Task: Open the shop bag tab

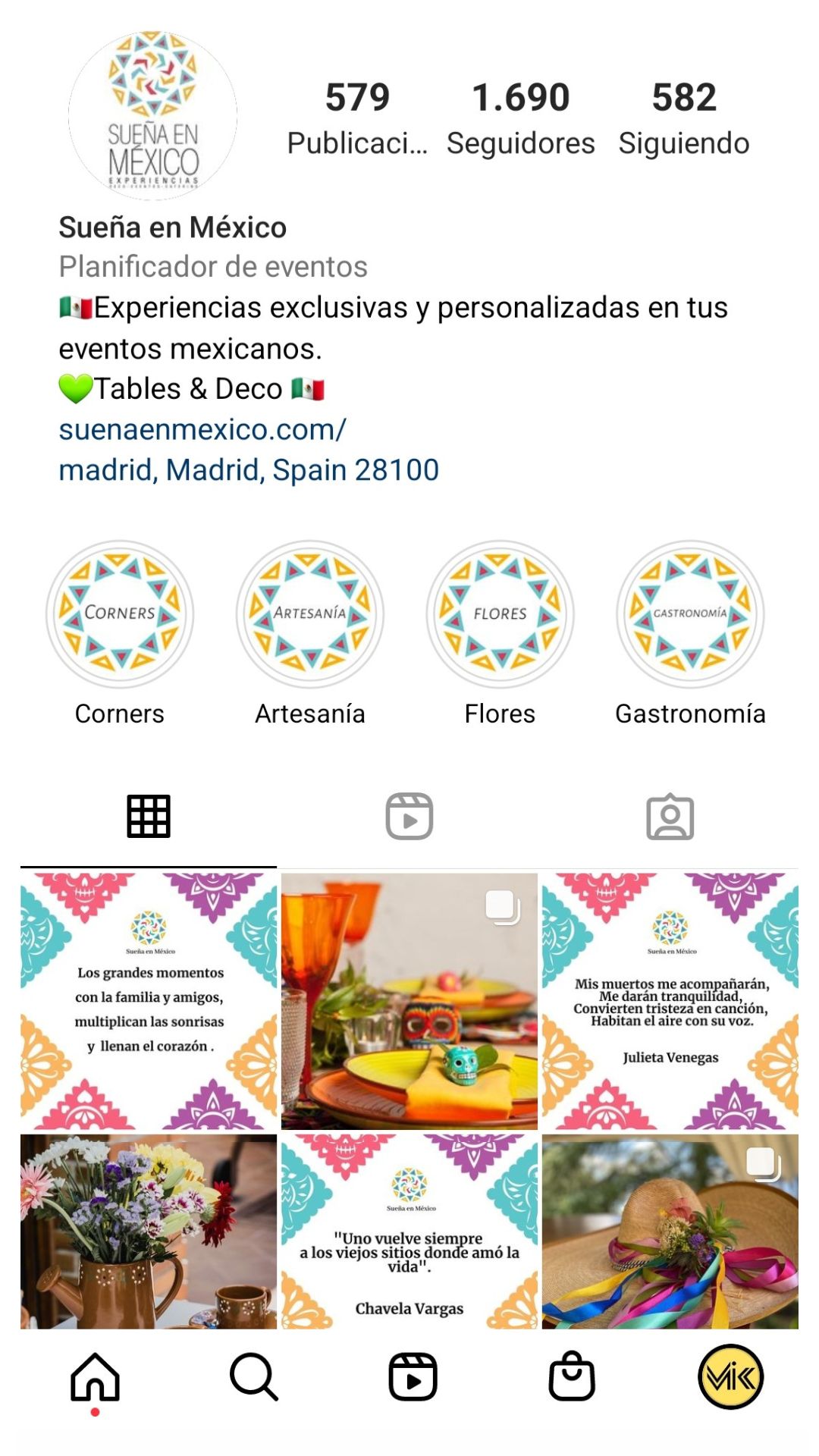Action: pos(572,1376)
